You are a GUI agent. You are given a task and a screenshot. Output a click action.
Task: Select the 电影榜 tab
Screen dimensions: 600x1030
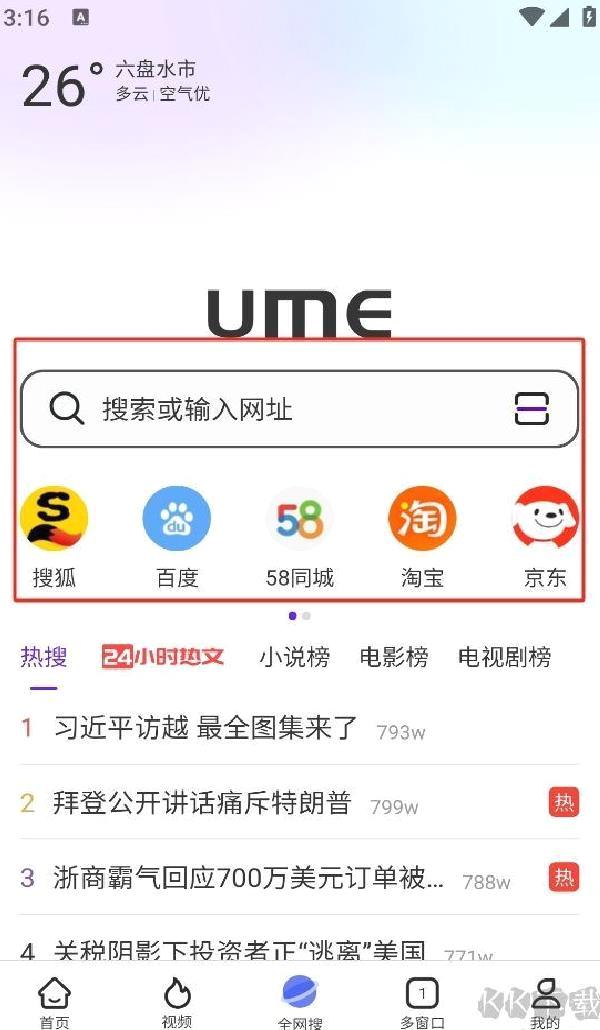coord(394,657)
